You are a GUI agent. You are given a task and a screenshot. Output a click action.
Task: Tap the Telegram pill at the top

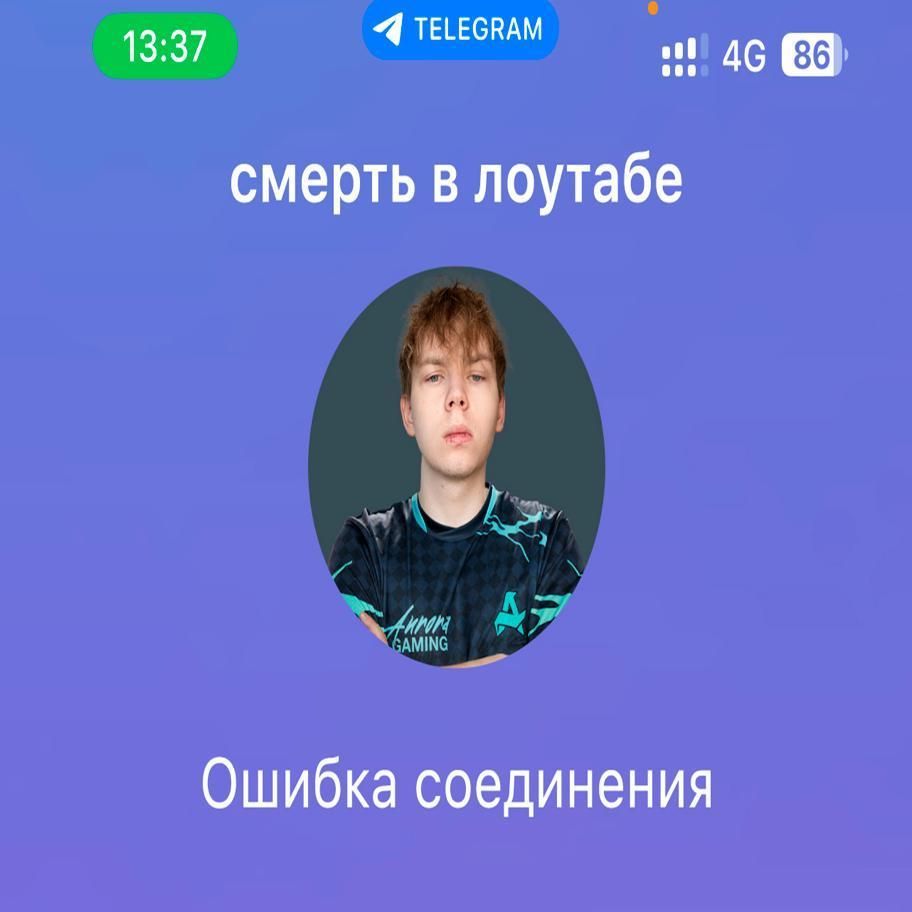click(459, 28)
